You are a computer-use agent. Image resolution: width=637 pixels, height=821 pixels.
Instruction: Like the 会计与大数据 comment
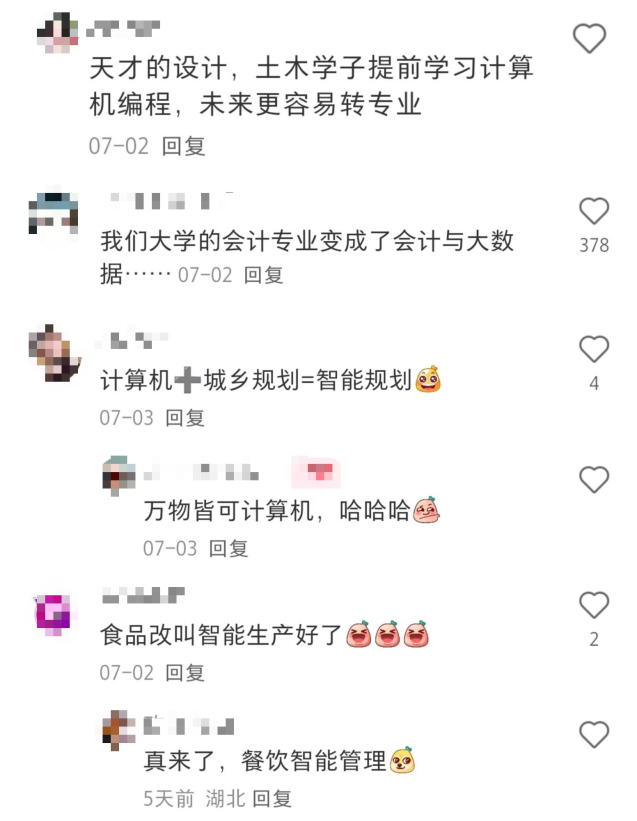(594, 211)
